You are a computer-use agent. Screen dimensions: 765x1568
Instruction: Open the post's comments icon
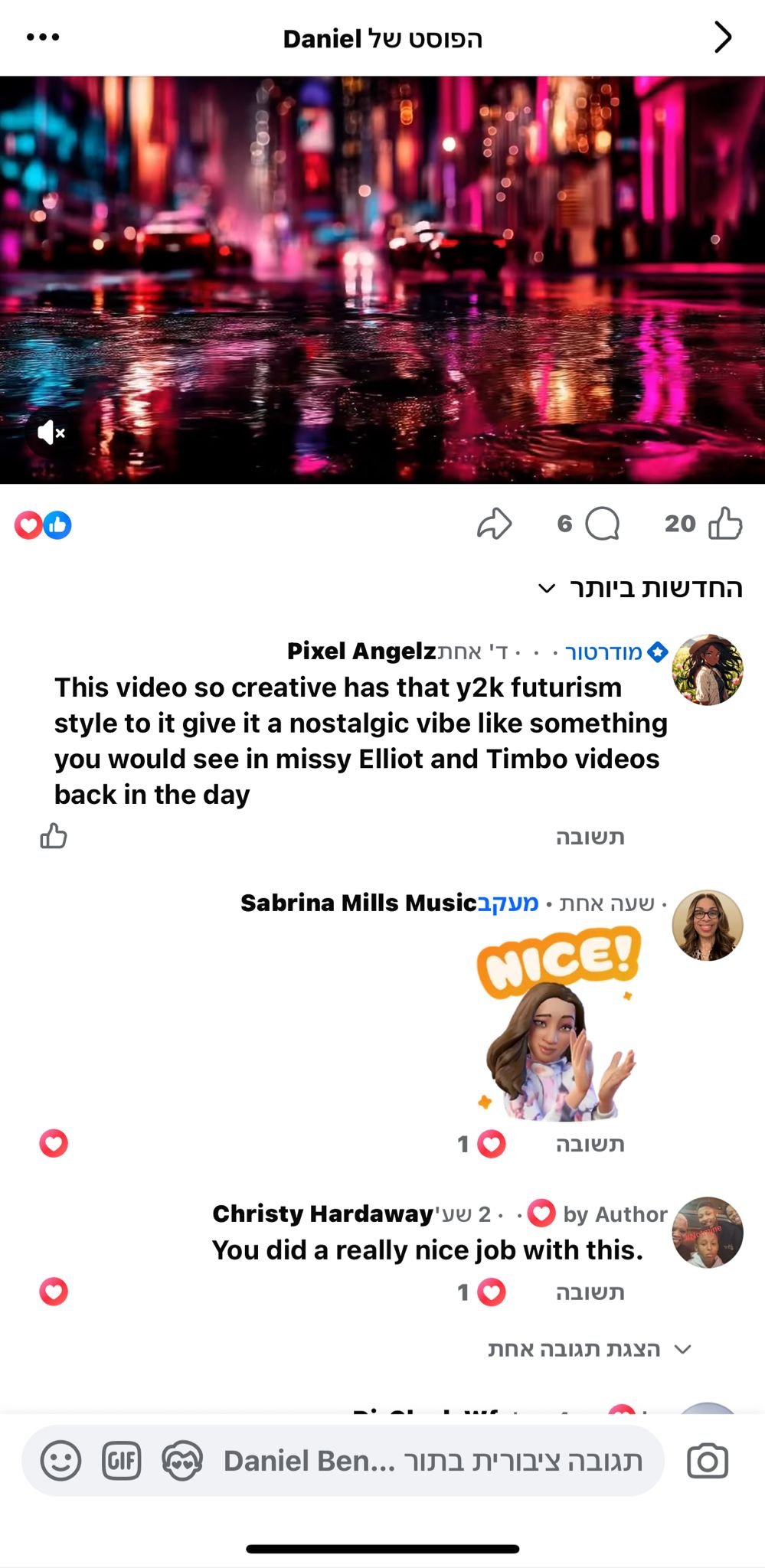coord(602,524)
